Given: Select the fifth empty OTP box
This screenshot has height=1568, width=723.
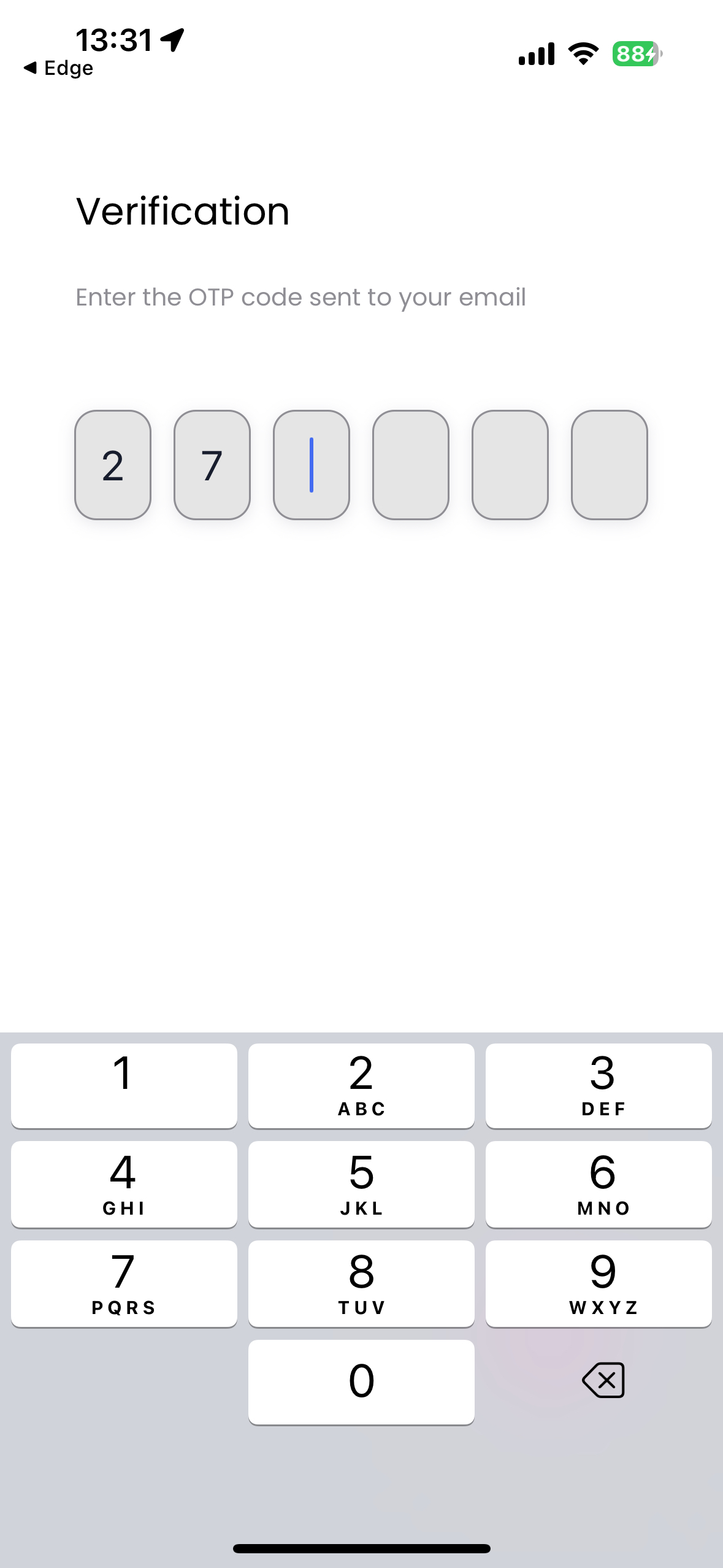Looking at the screenshot, I should click(x=510, y=465).
